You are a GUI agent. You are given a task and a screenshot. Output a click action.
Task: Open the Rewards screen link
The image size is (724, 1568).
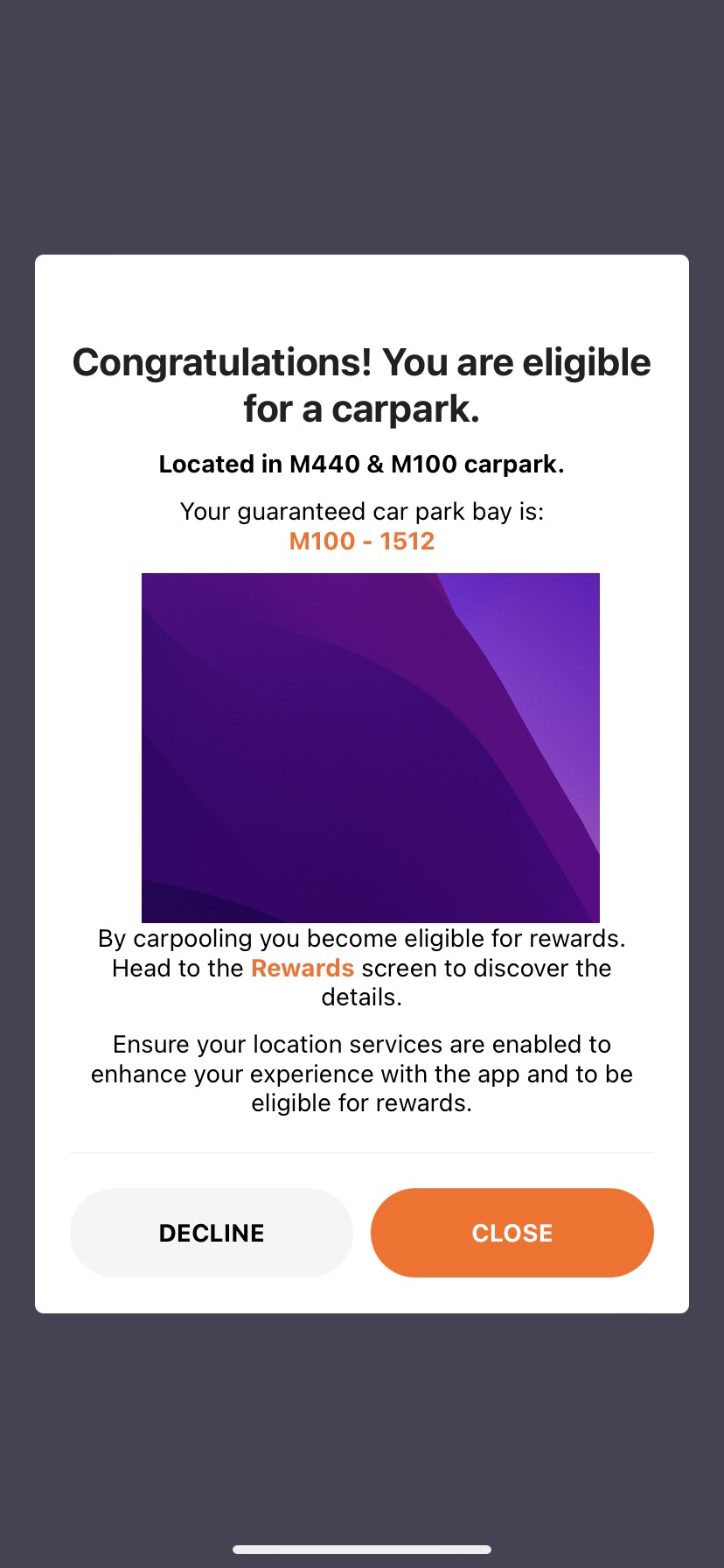pyautogui.click(x=303, y=968)
